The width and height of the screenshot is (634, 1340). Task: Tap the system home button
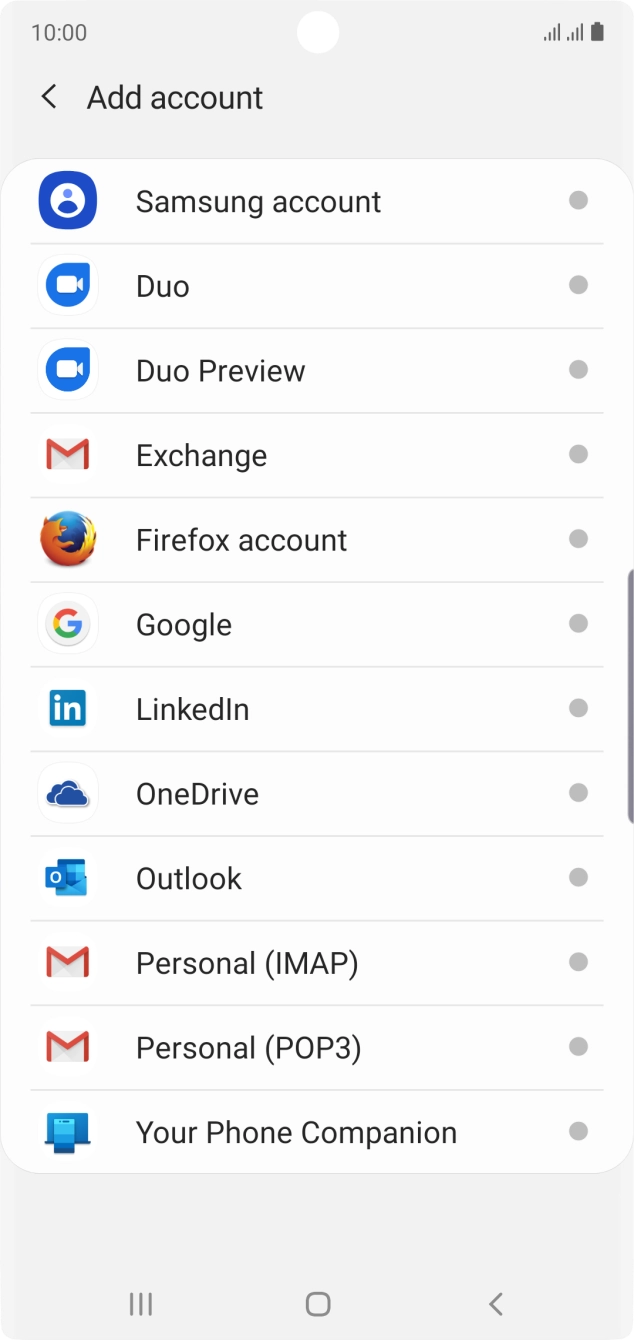coord(318,1303)
